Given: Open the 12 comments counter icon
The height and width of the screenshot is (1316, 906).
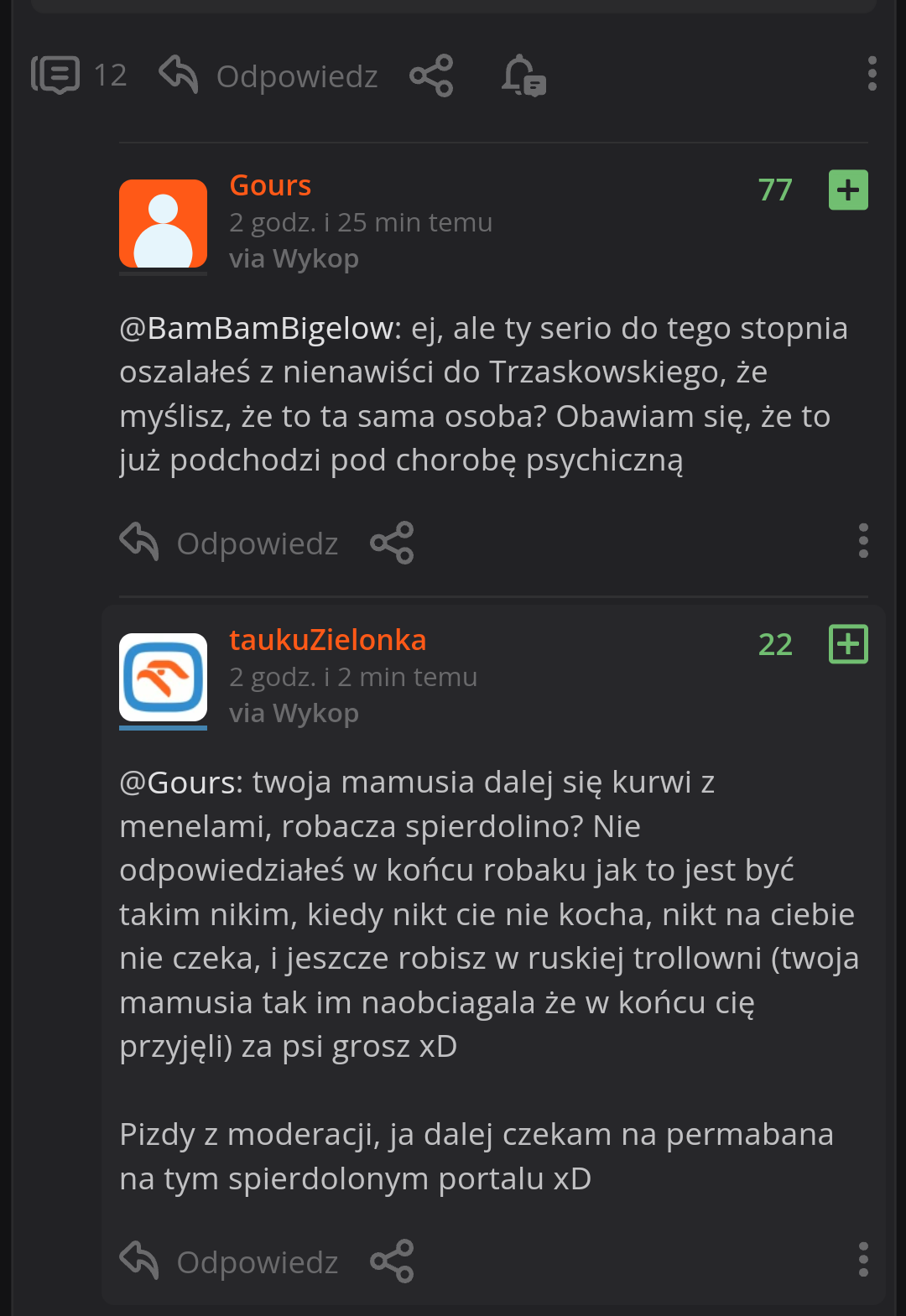Looking at the screenshot, I should tap(56, 75).
